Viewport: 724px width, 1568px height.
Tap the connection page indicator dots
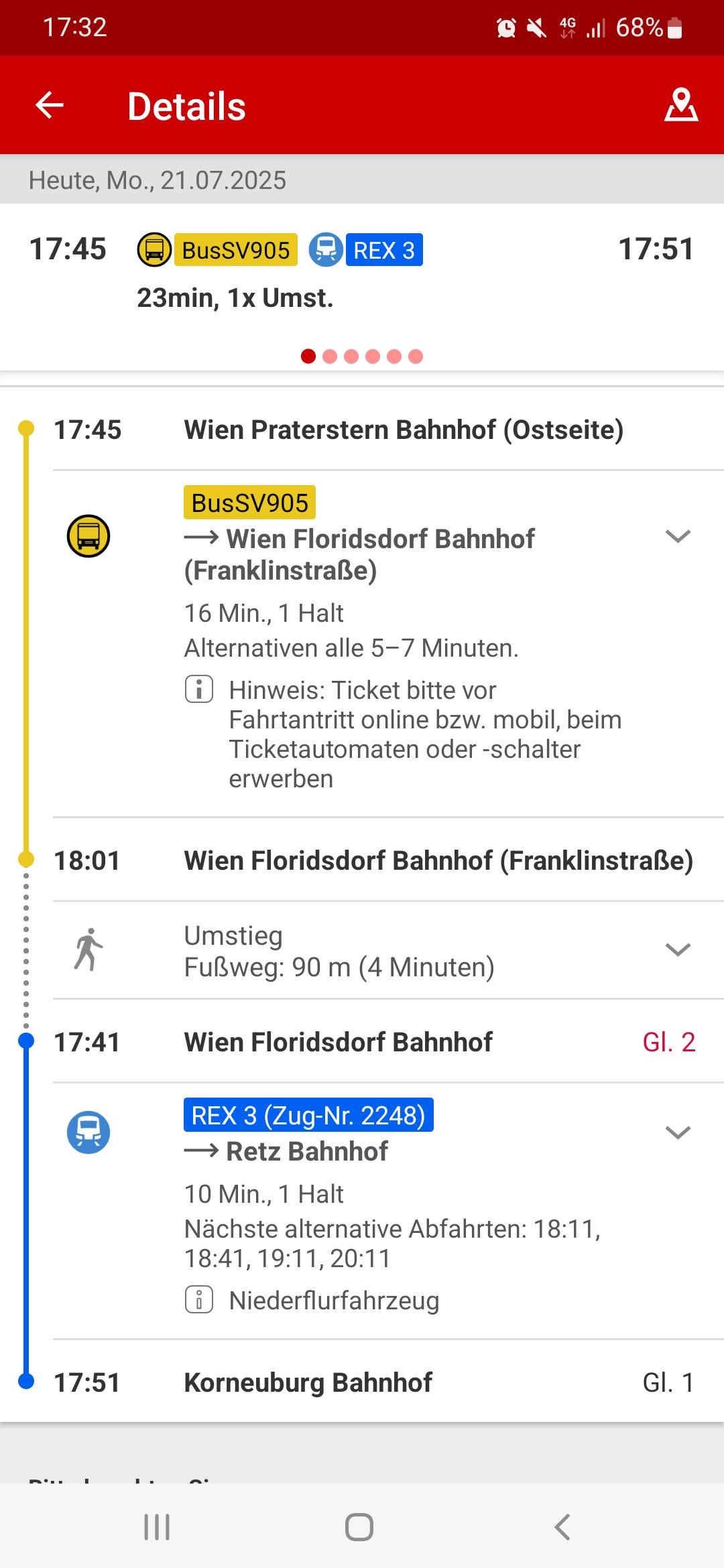pyautogui.click(x=362, y=356)
